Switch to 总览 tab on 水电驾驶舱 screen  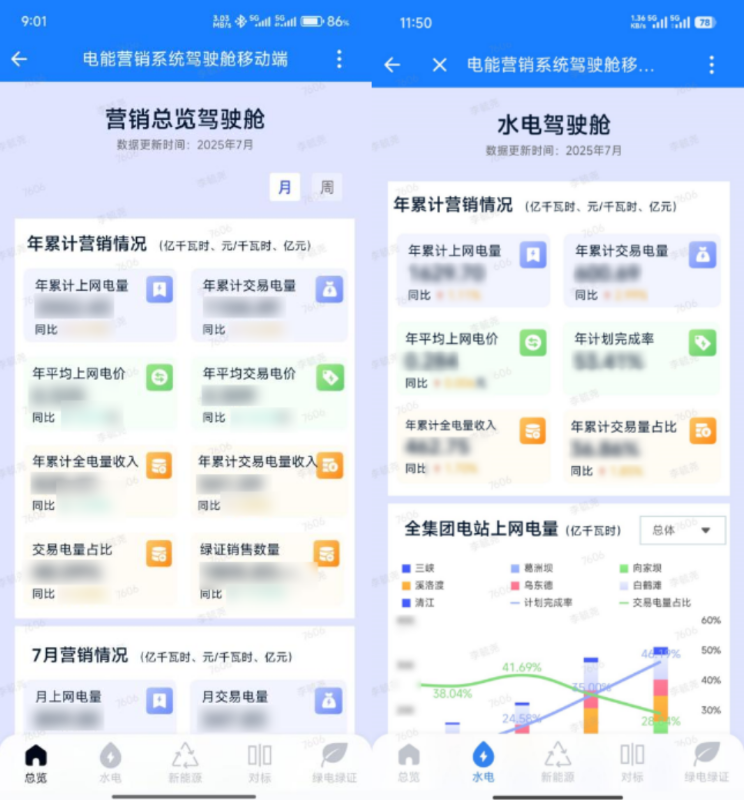point(409,762)
